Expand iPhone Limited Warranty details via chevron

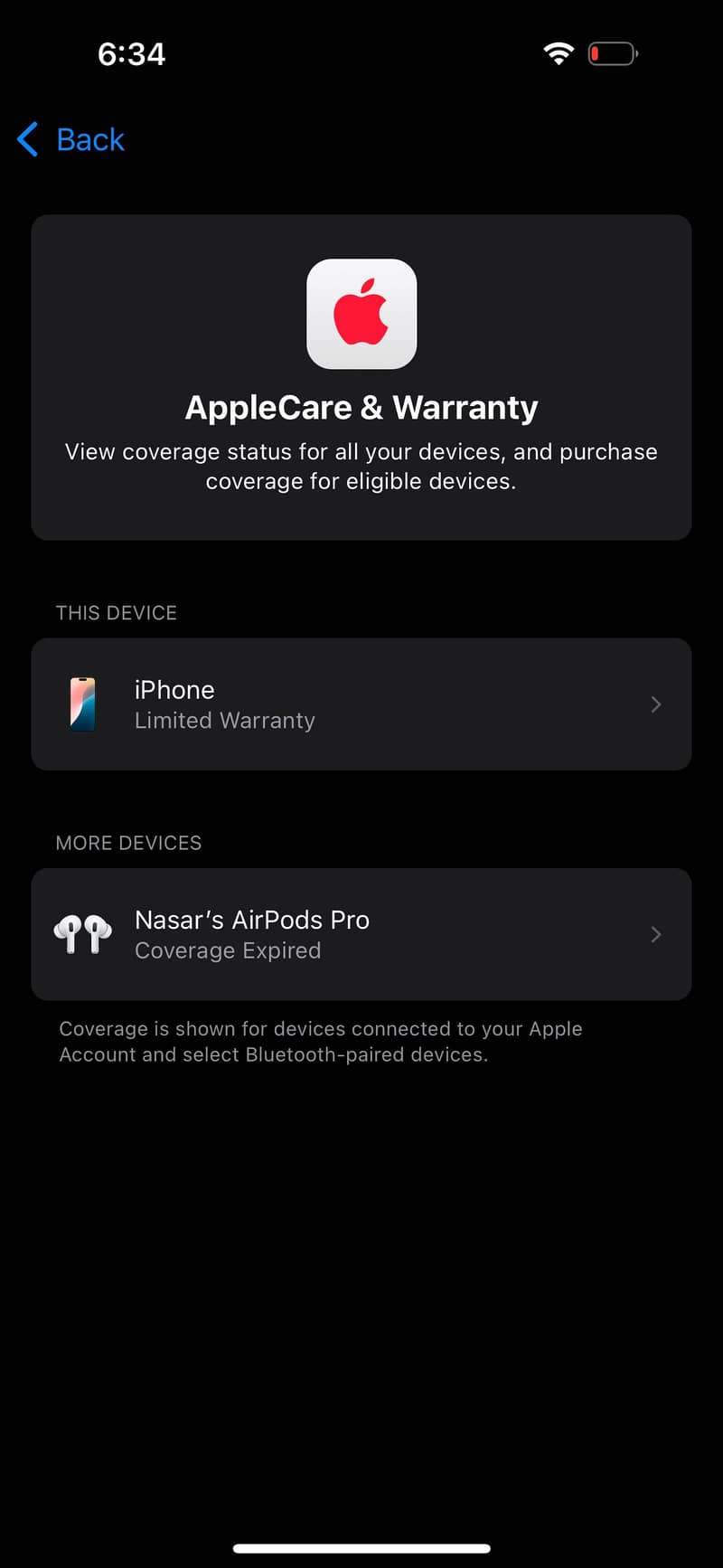(655, 704)
